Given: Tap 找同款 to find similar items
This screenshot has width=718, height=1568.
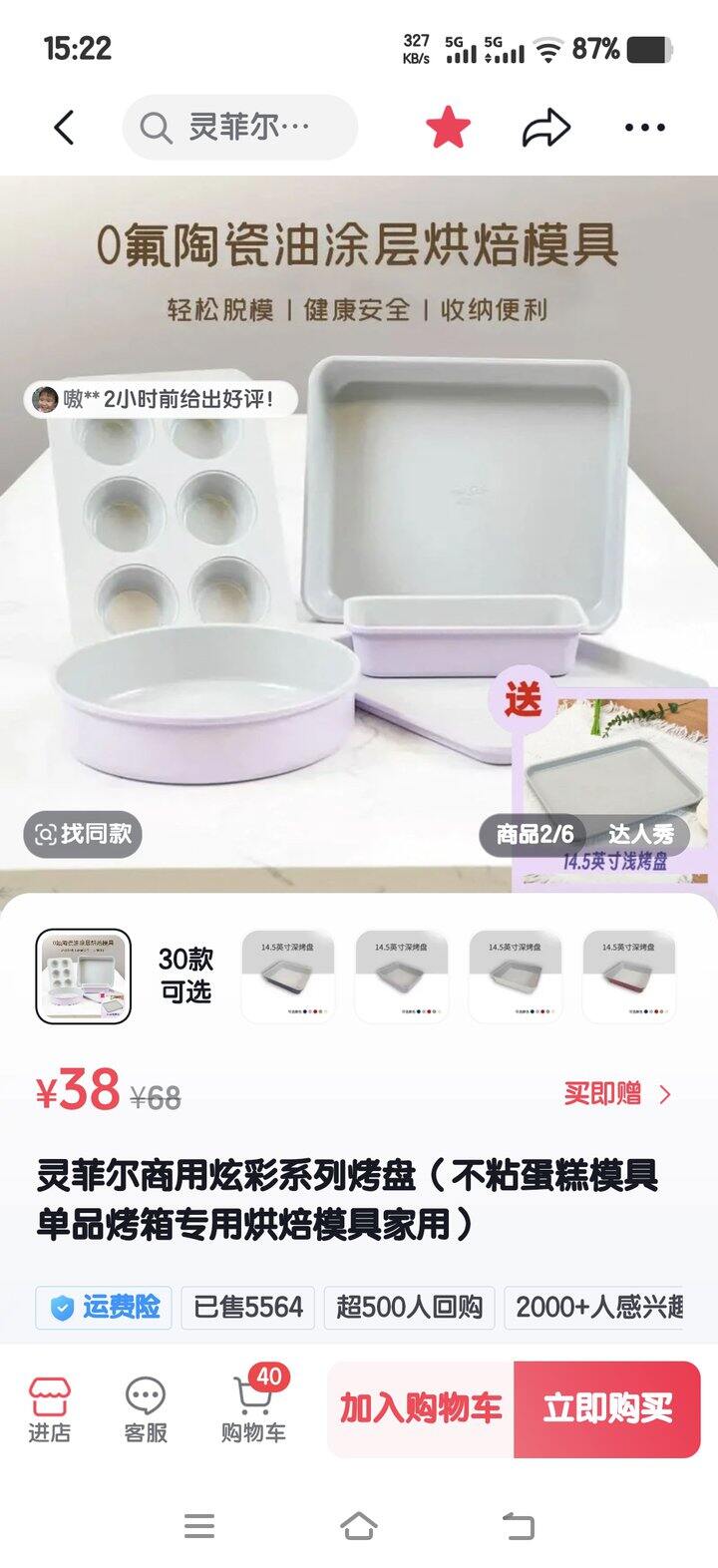Looking at the screenshot, I should click(84, 834).
